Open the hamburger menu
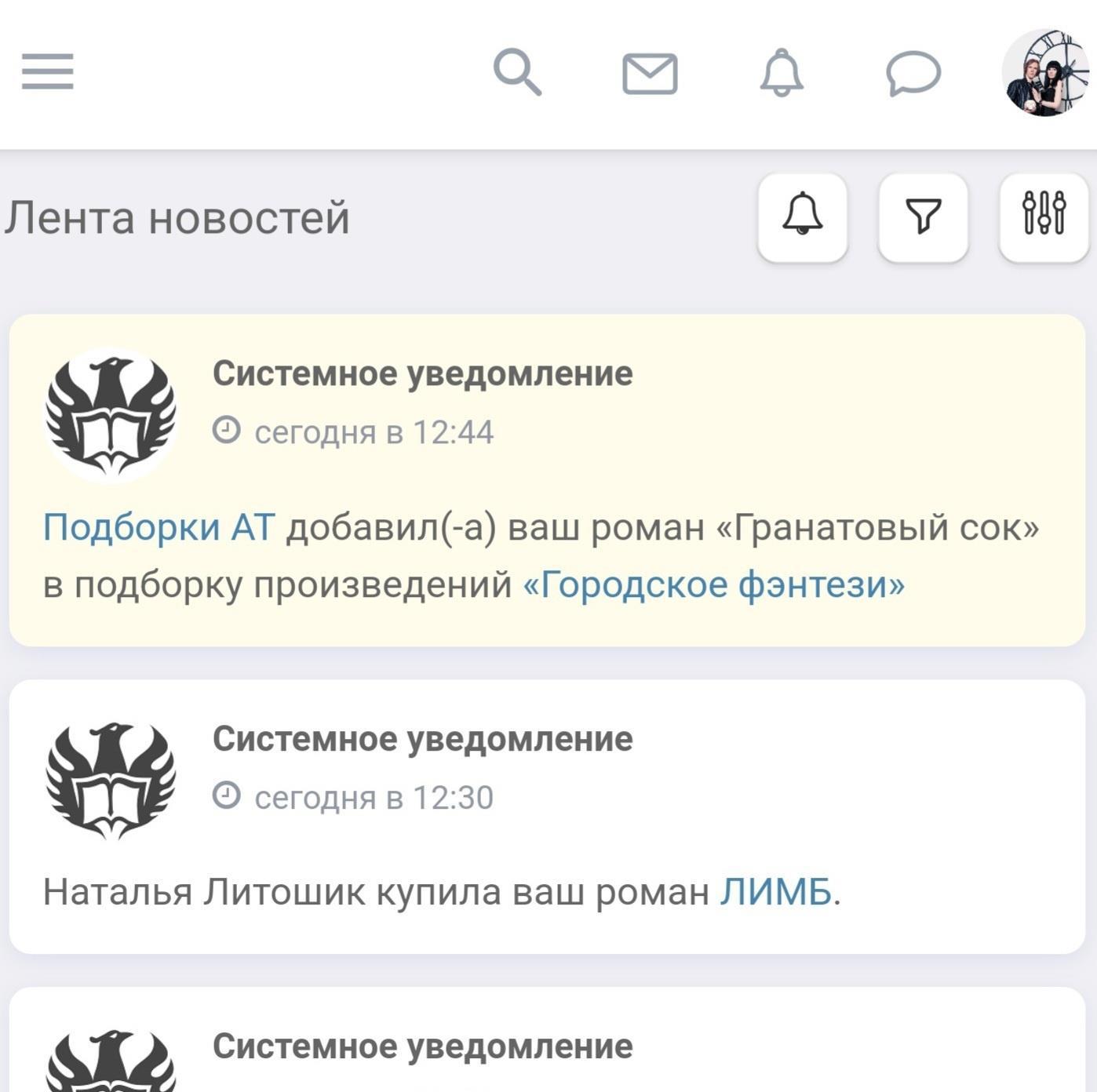 point(47,72)
